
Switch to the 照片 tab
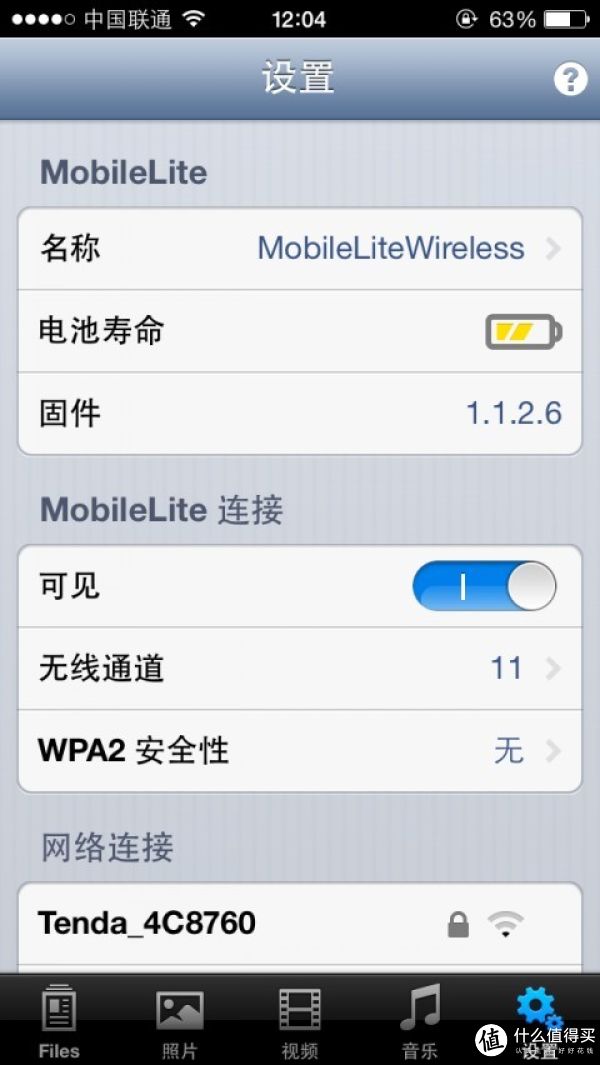pyautogui.click(x=179, y=1021)
